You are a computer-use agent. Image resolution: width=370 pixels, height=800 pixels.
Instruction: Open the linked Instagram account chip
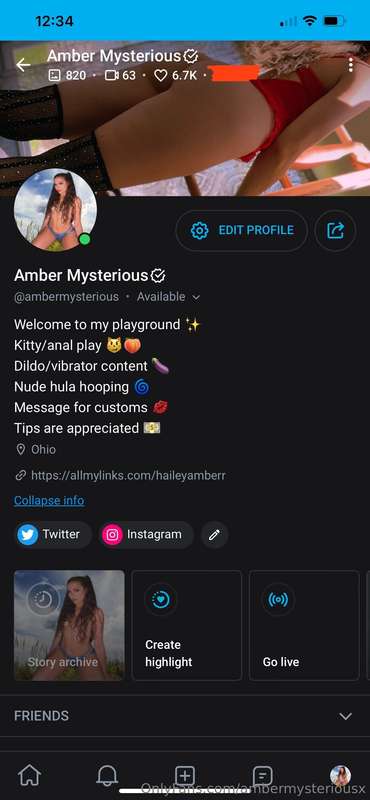click(146, 535)
